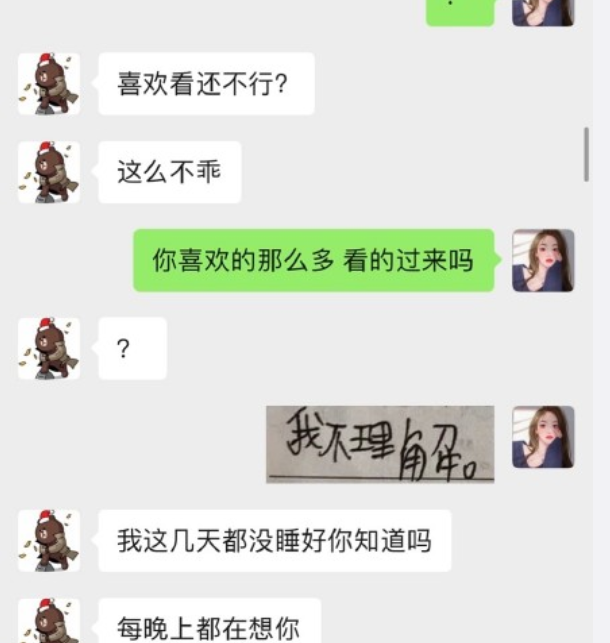Screen dimensions: 610x643
Task: View sender avatar beside "你喜欢的那么多 看的过来吗"
Action: point(543,260)
